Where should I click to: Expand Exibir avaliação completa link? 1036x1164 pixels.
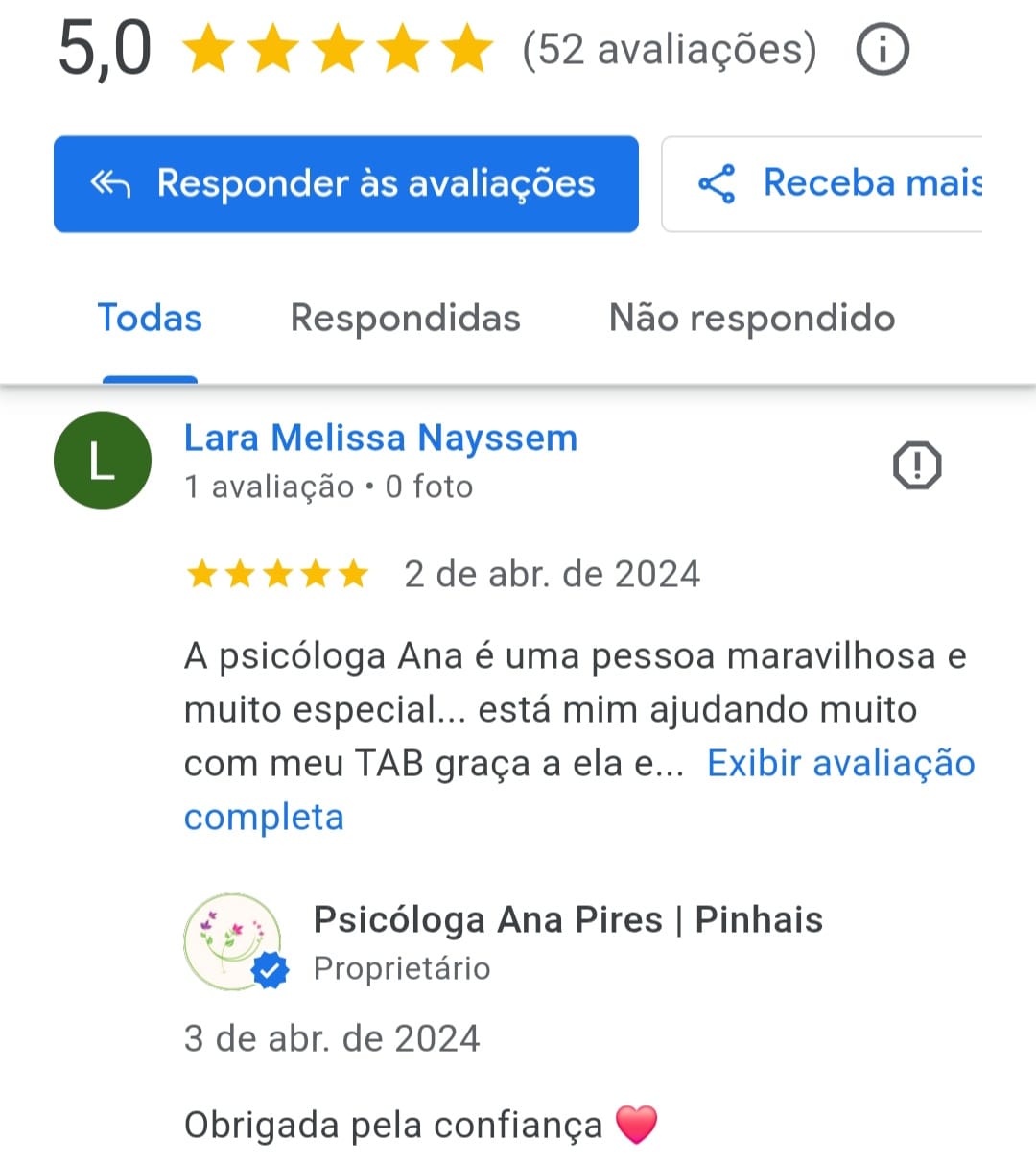pyautogui.click(x=840, y=764)
